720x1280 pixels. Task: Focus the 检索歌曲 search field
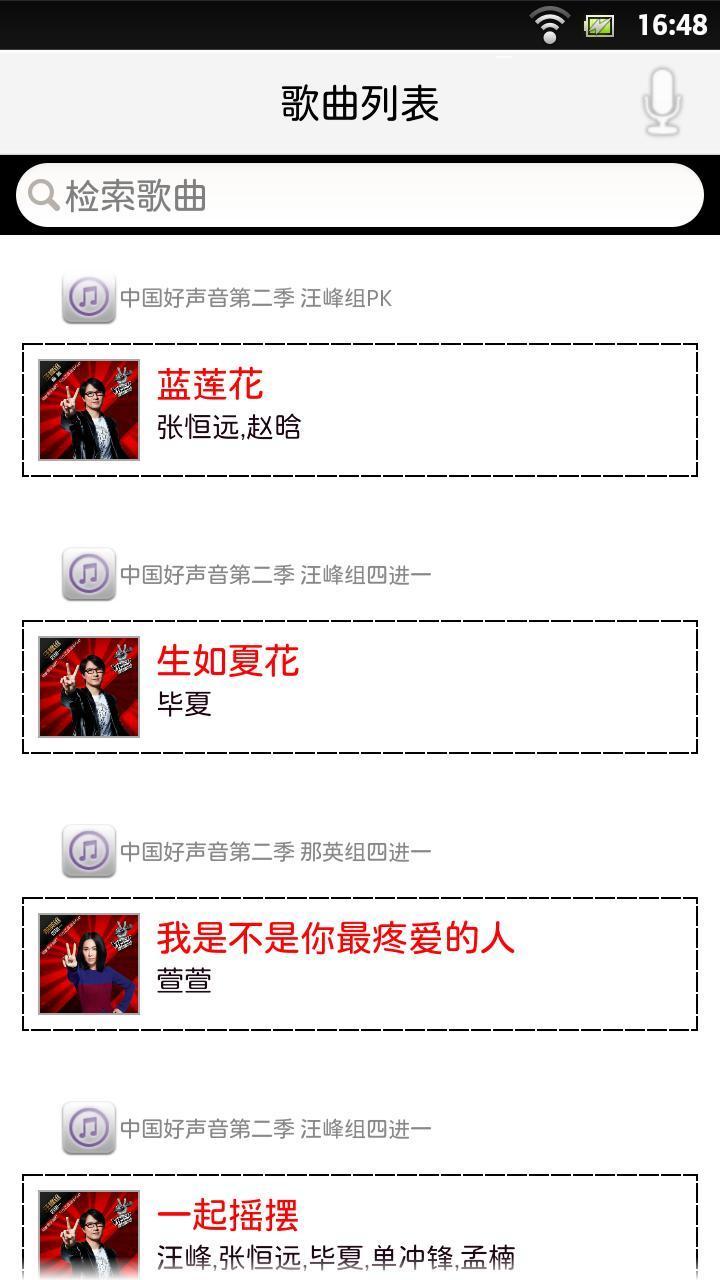(360, 196)
